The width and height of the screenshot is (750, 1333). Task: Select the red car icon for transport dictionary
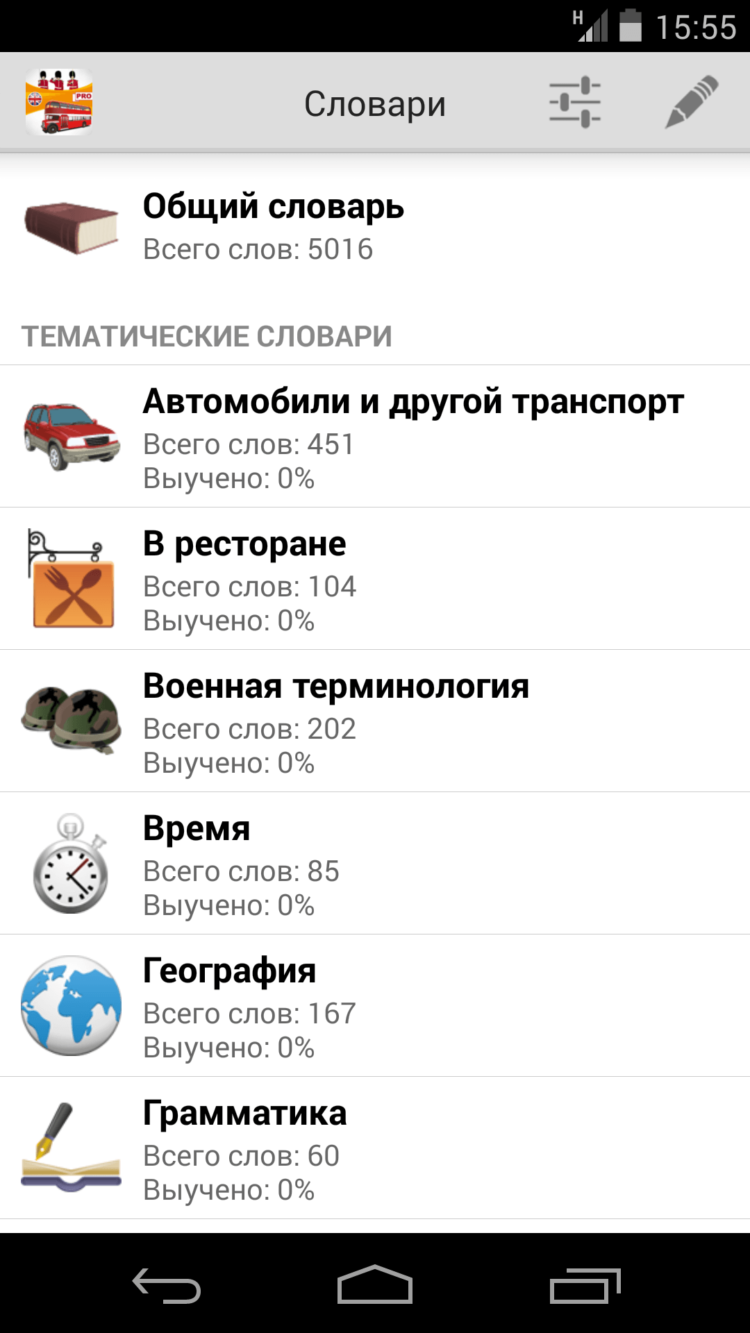coord(70,436)
